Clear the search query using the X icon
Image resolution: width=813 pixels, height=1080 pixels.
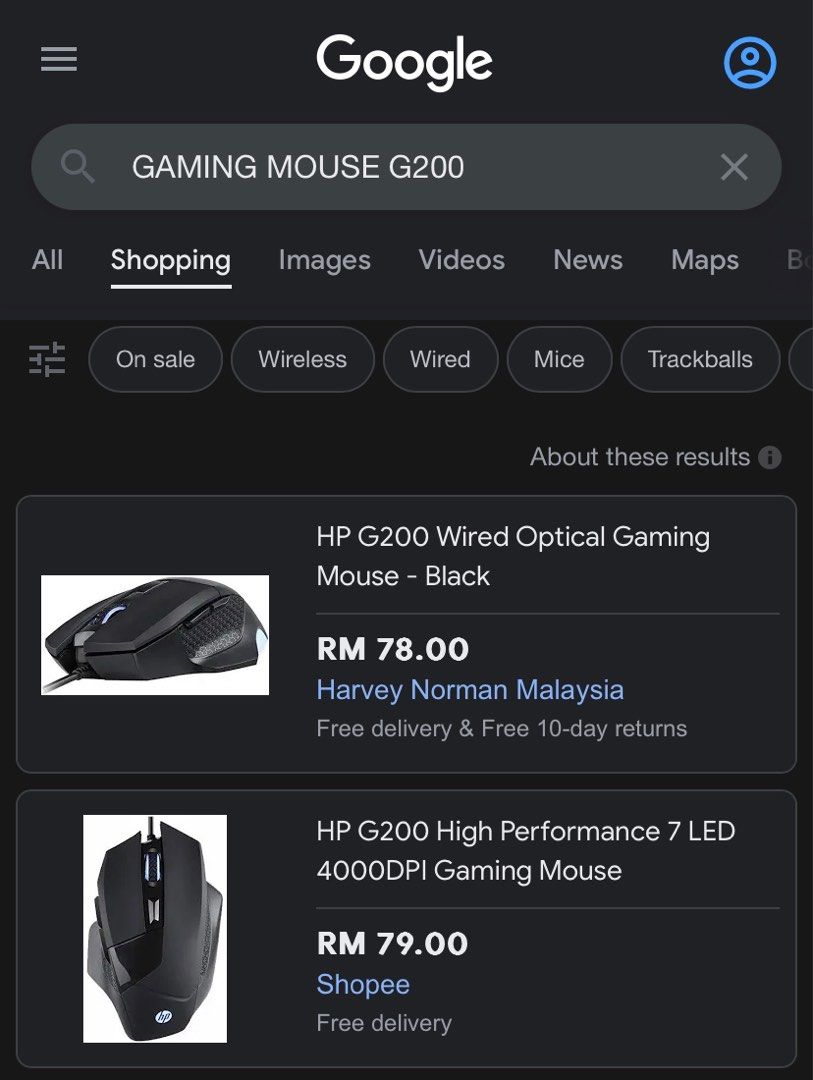point(735,166)
